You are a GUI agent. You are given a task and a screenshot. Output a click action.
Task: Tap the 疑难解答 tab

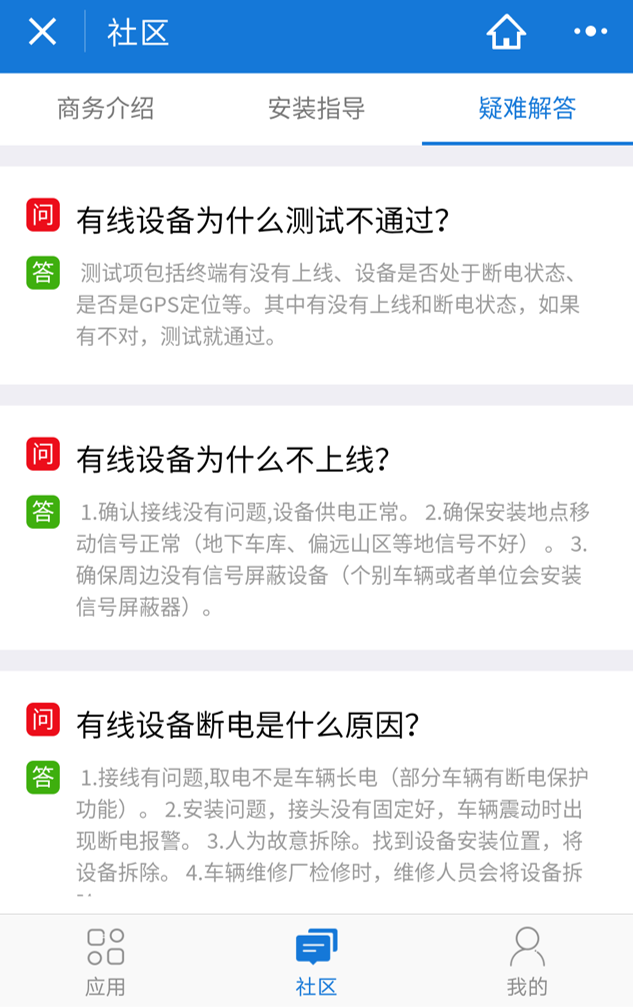coord(527,108)
